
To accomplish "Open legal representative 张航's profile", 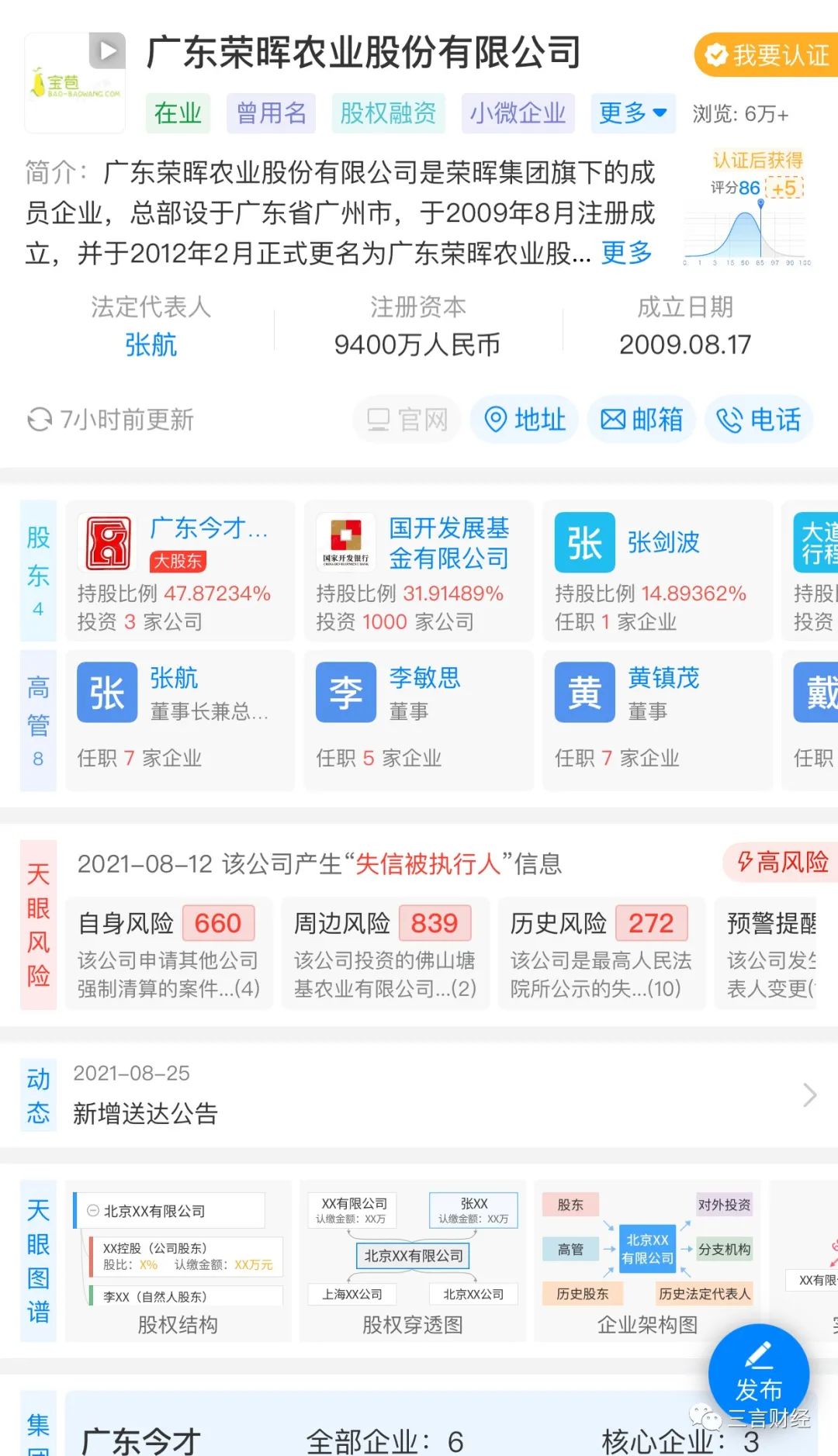I will click(151, 344).
